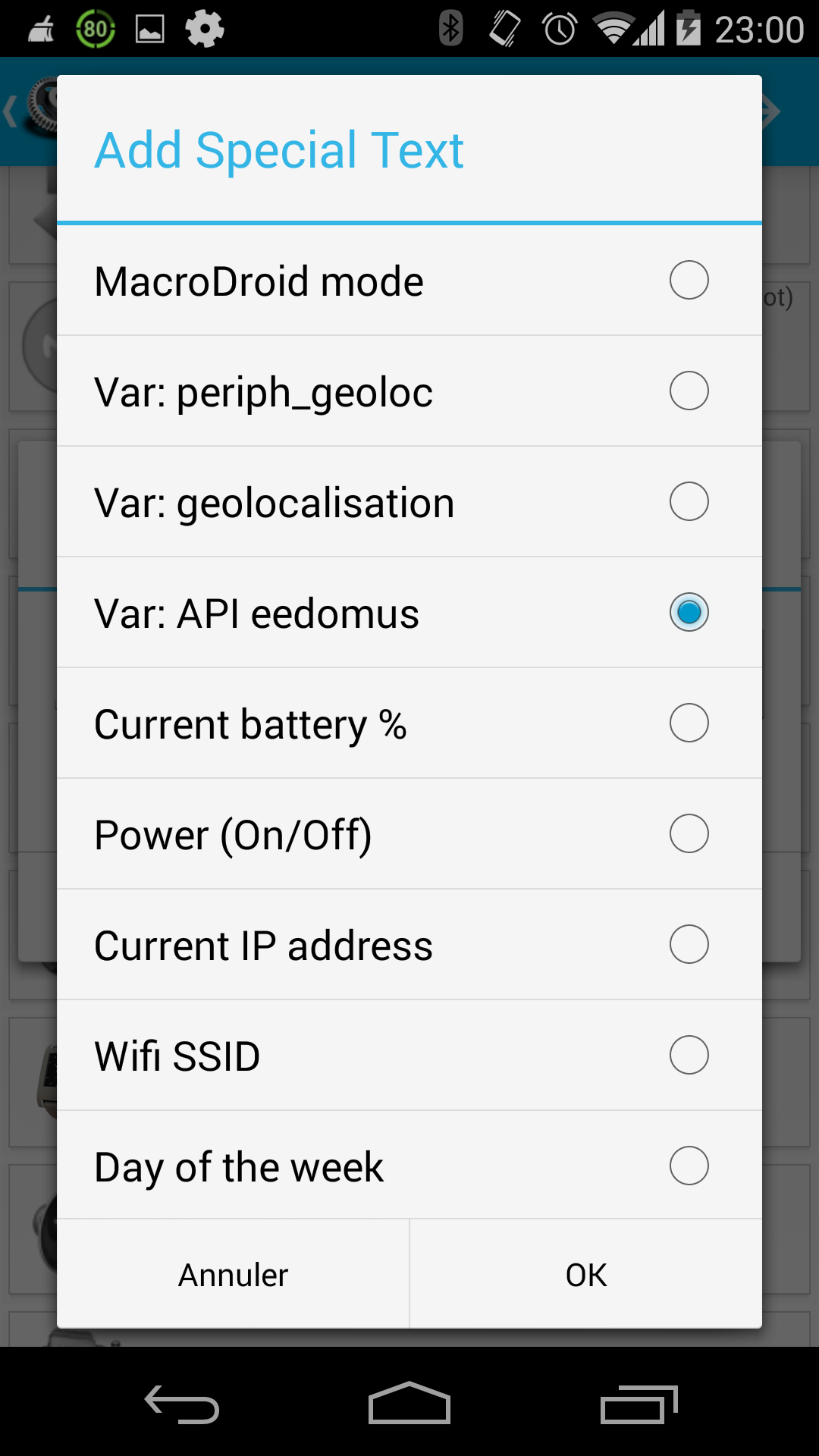819x1456 pixels.
Task: Open the screenshot gallery notification icon
Action: point(149,27)
